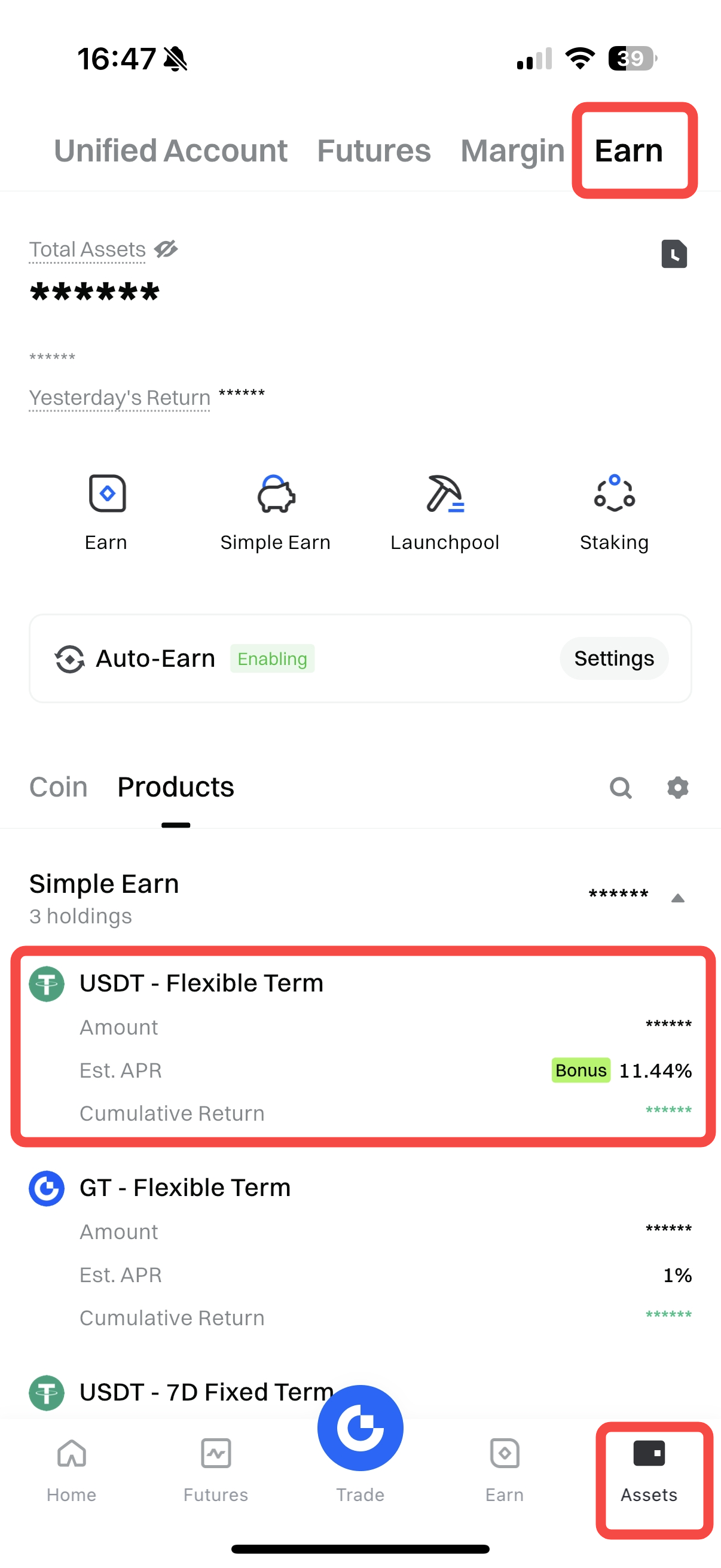Open the Earn shortcut with diamond icon
721x1568 pixels.
106,511
